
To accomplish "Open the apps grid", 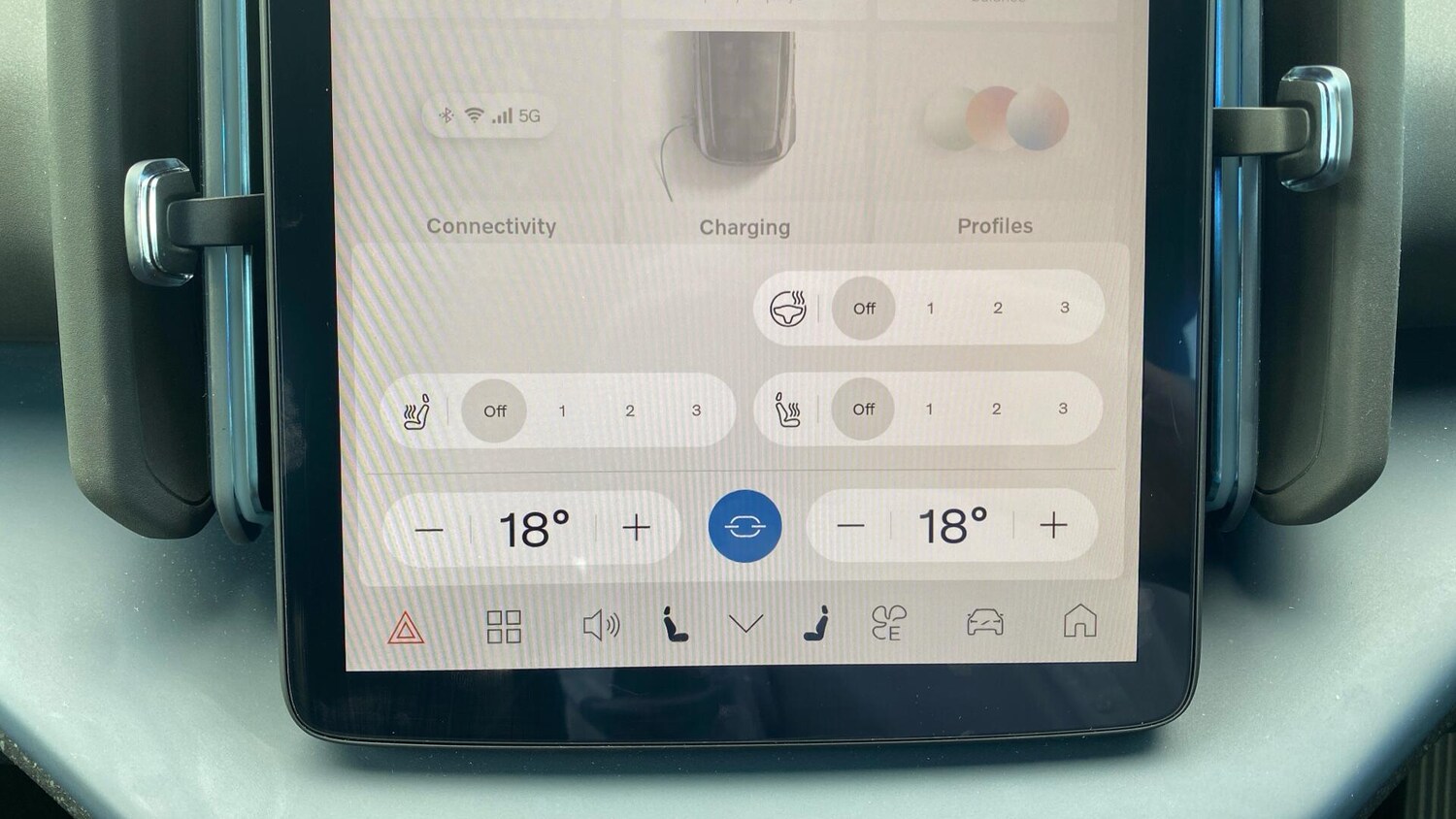I will (x=504, y=627).
